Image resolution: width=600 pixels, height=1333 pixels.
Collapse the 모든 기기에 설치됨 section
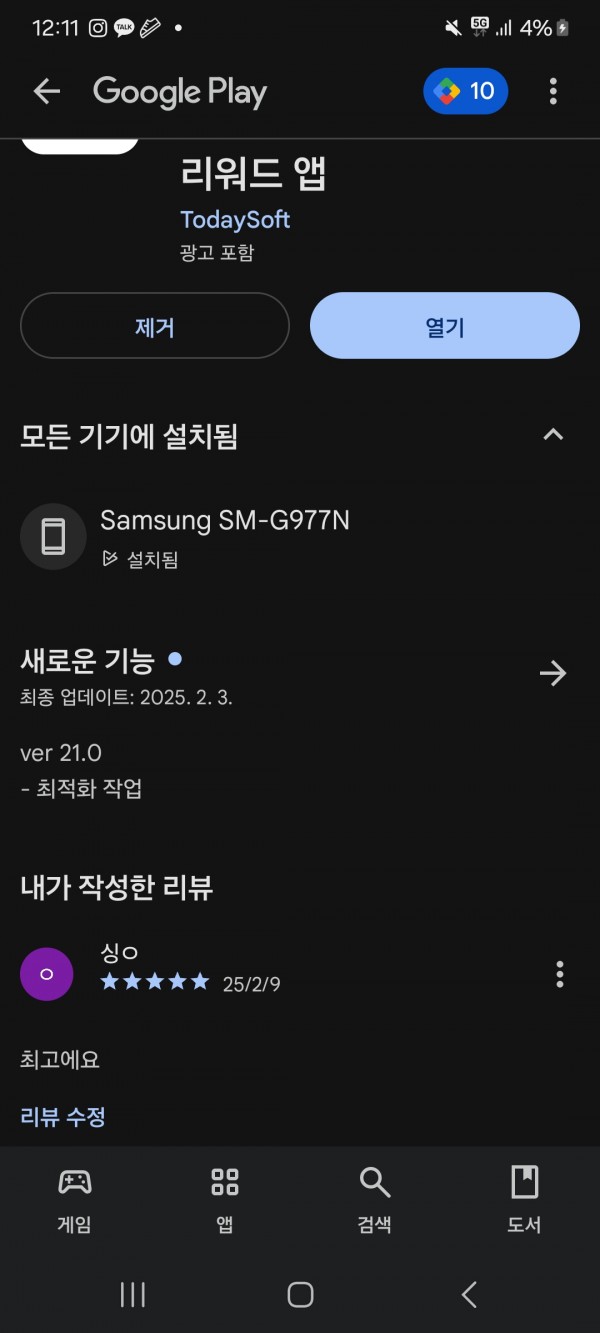[x=553, y=435]
